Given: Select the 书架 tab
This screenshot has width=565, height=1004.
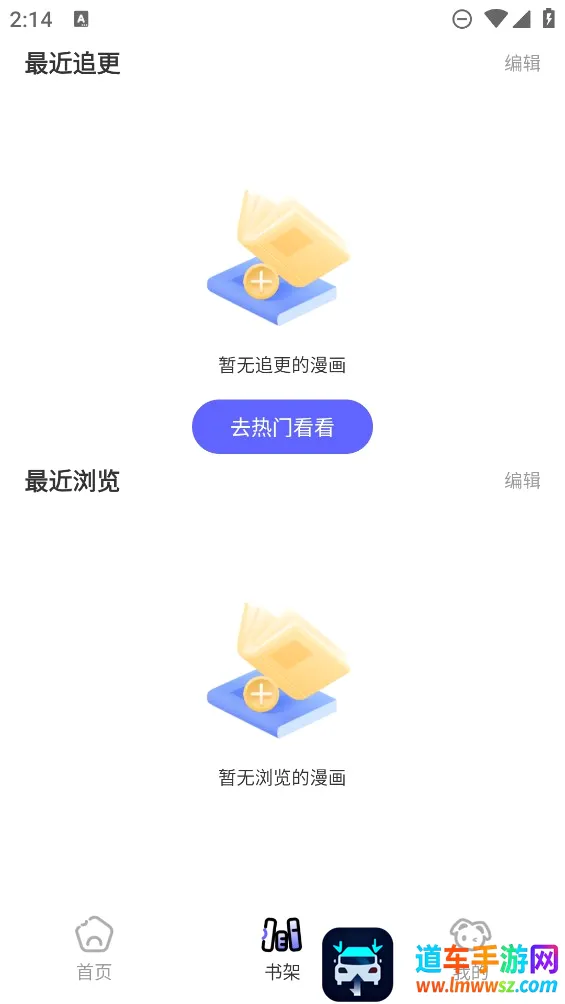Looking at the screenshot, I should coord(282,948).
